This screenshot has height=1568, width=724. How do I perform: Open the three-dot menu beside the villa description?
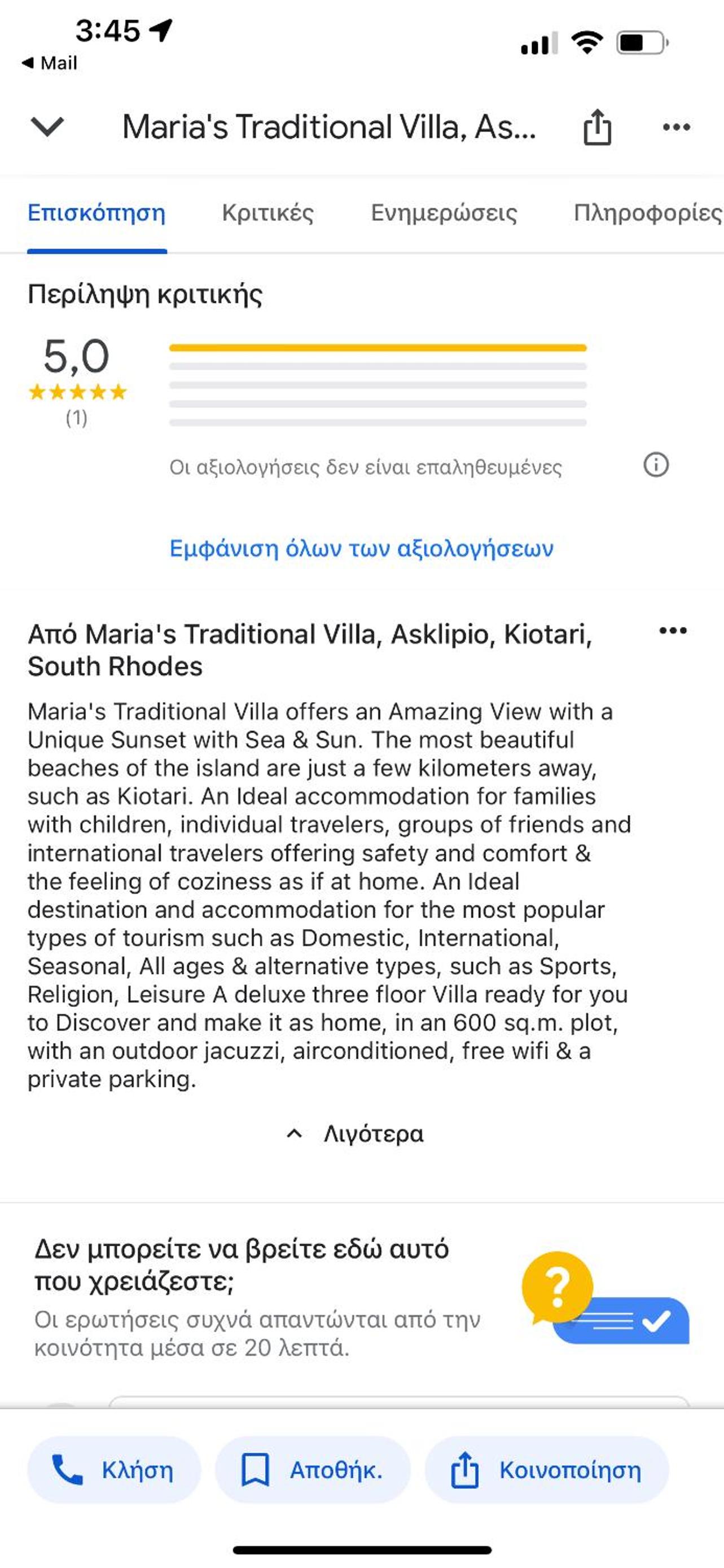point(673,630)
